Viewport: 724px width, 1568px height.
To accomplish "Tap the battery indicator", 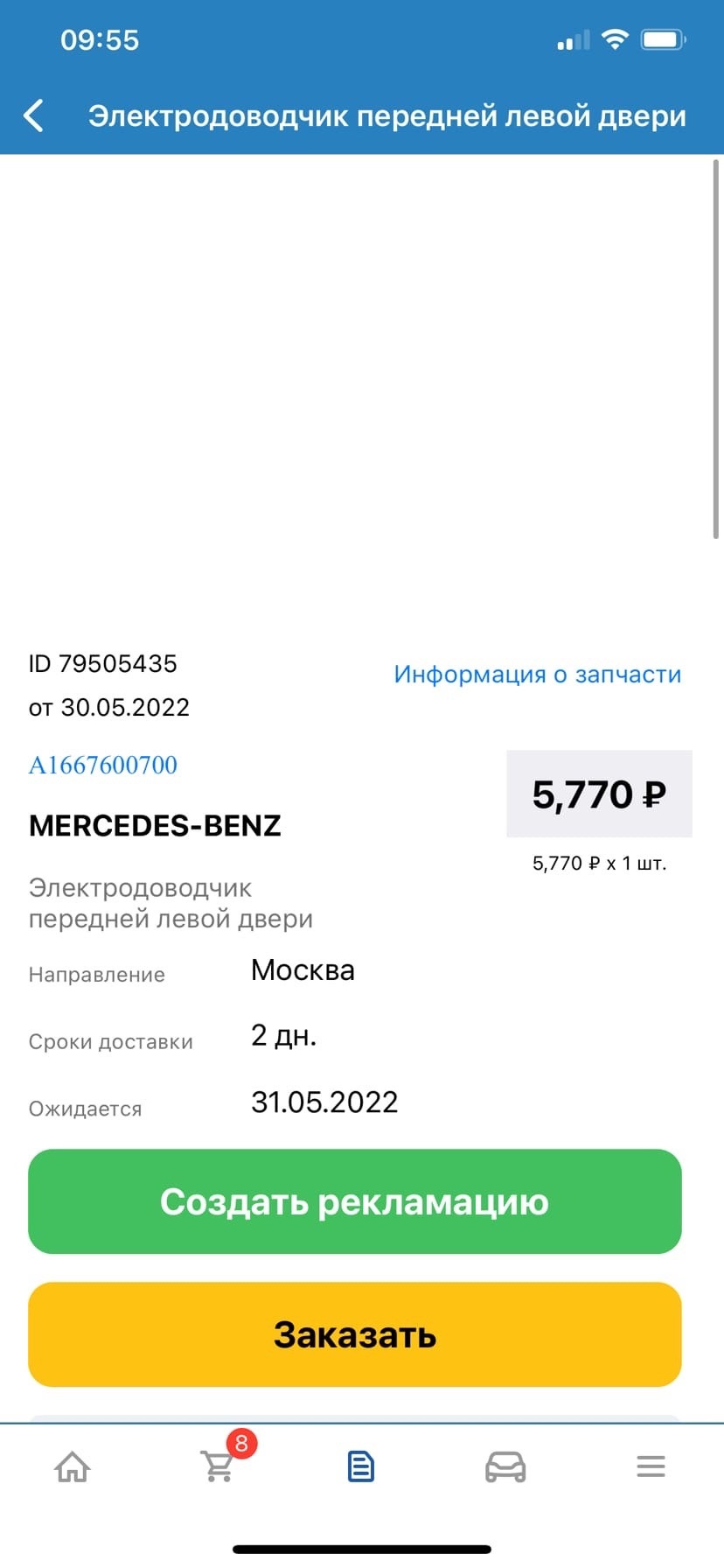I will pyautogui.click(x=664, y=38).
